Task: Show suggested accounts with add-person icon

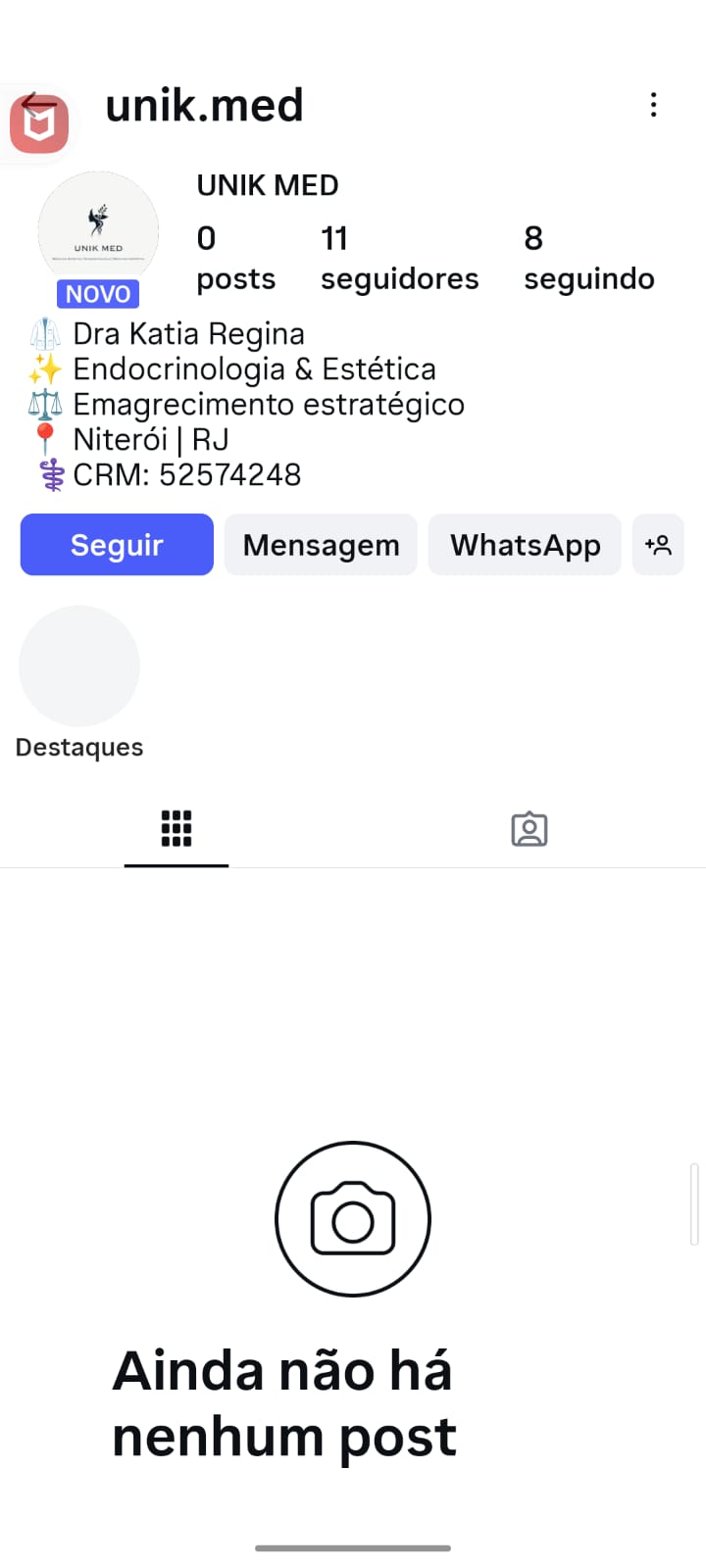Action: tap(658, 545)
